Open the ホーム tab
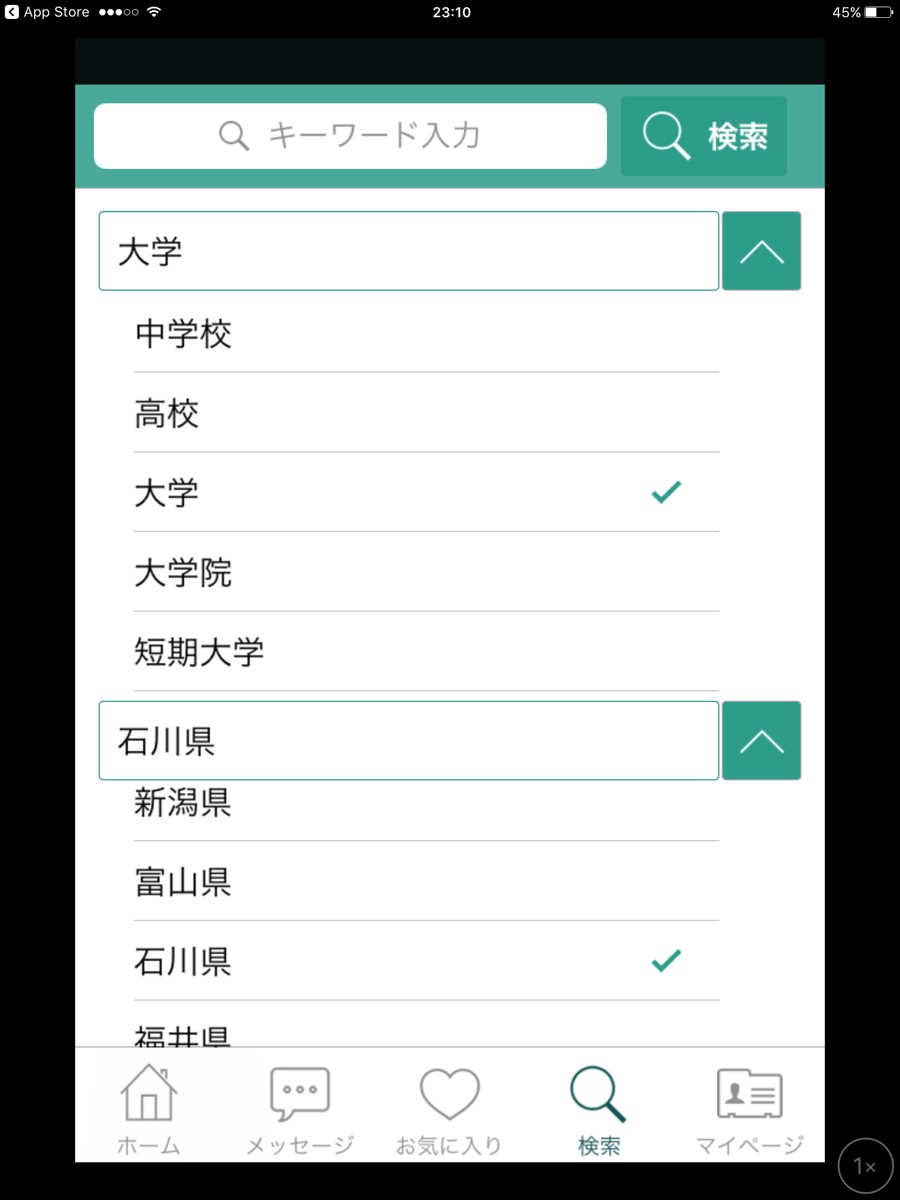The image size is (900, 1200). point(149,1109)
